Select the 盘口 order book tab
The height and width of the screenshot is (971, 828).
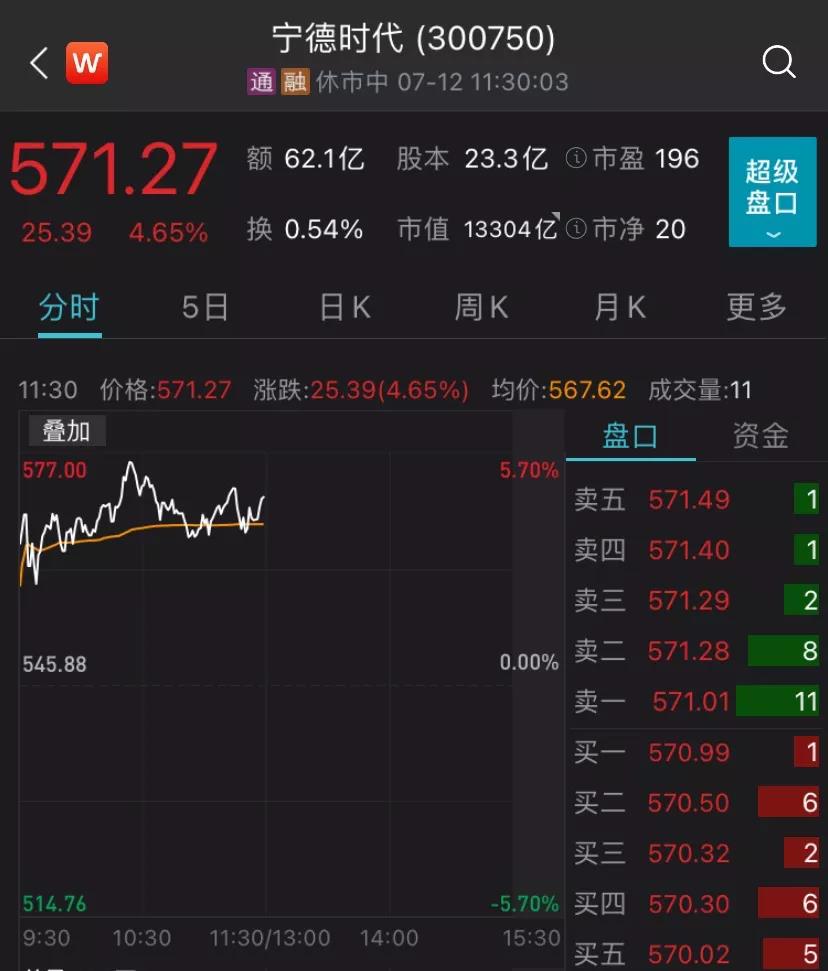pyautogui.click(x=630, y=436)
